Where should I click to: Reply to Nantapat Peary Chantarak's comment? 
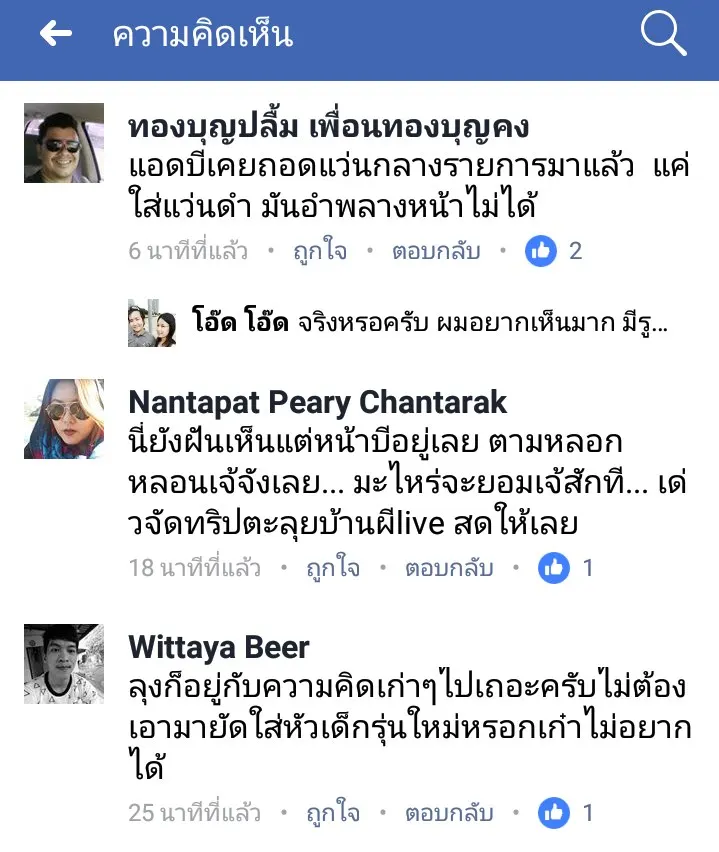click(x=449, y=568)
